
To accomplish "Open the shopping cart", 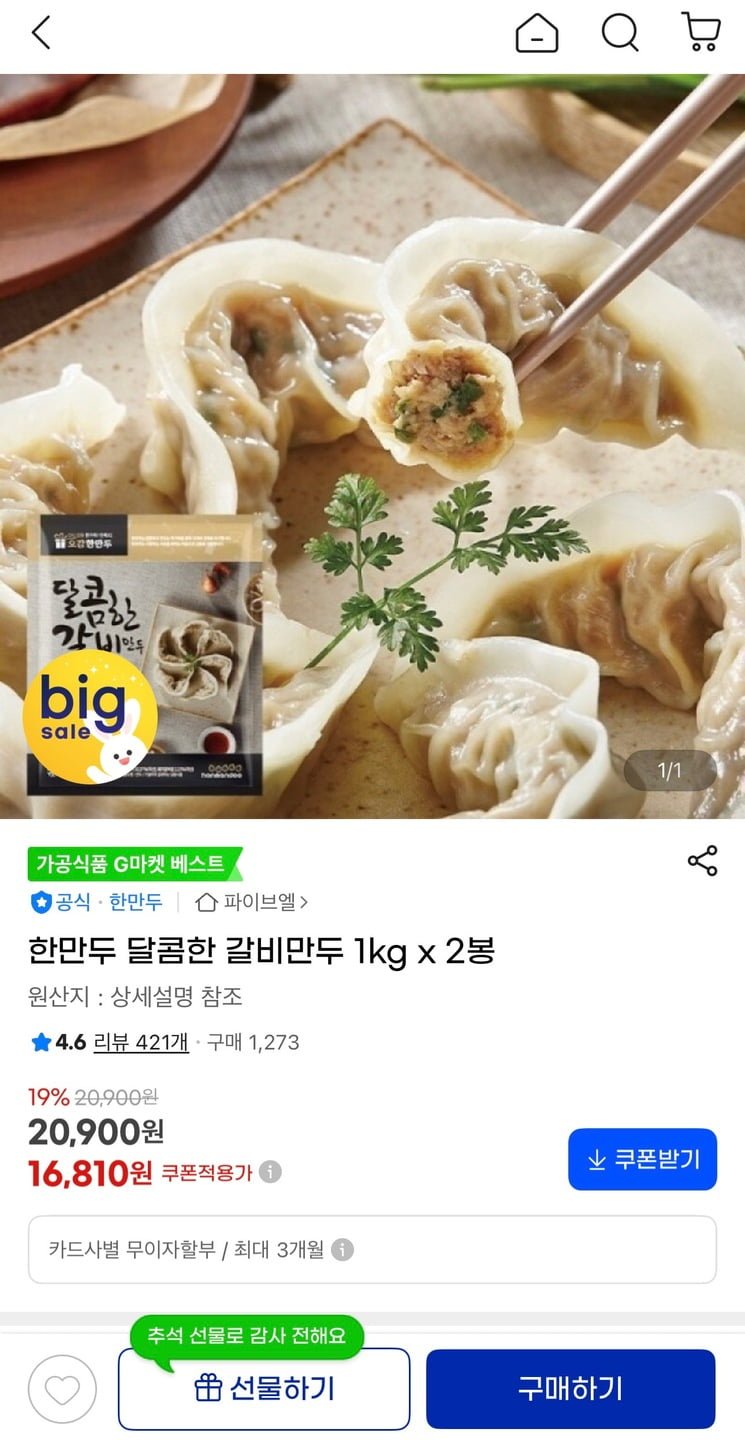I will (701, 32).
